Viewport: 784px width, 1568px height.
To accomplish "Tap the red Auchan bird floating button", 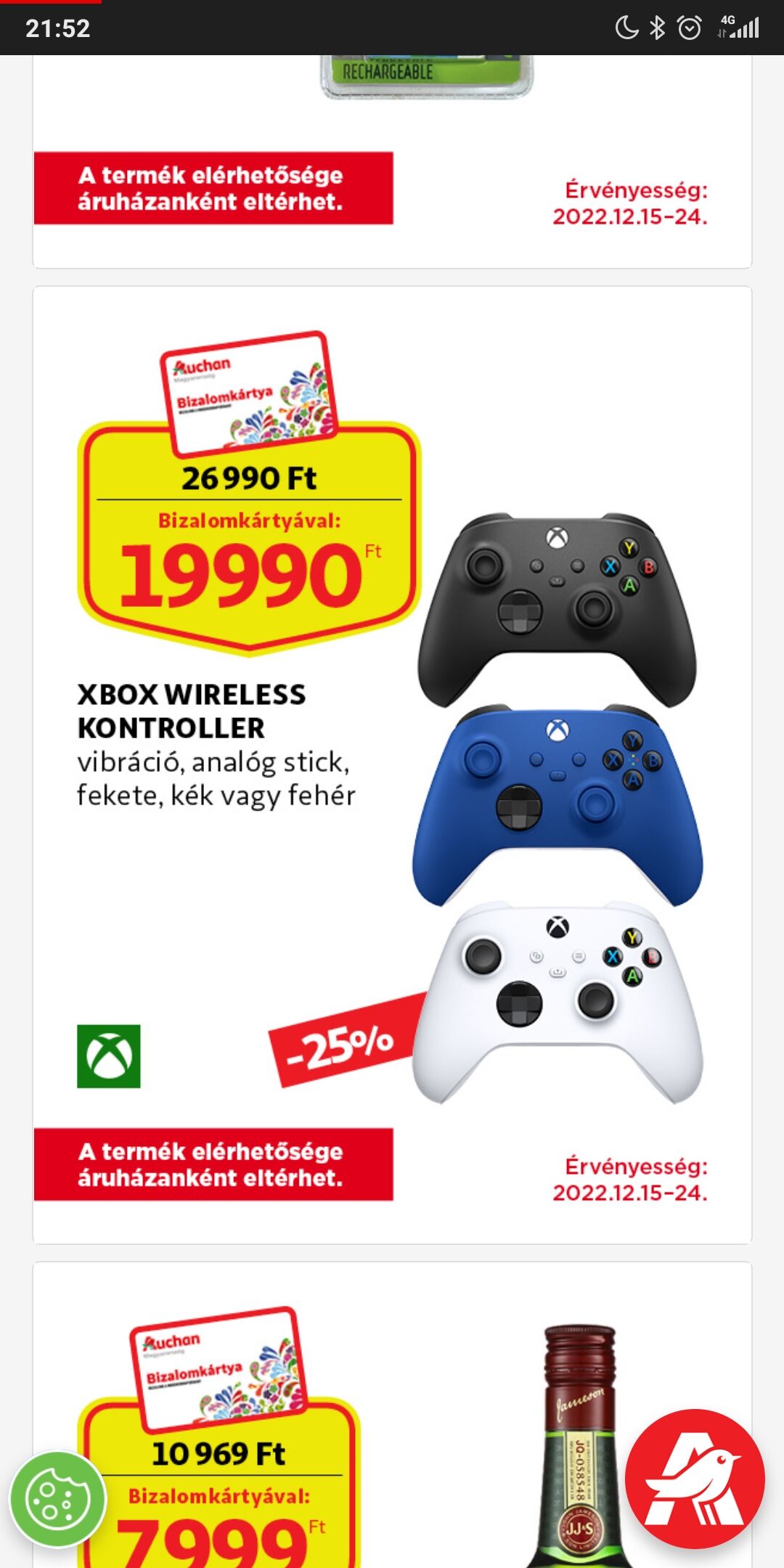I will pyautogui.click(x=695, y=1479).
